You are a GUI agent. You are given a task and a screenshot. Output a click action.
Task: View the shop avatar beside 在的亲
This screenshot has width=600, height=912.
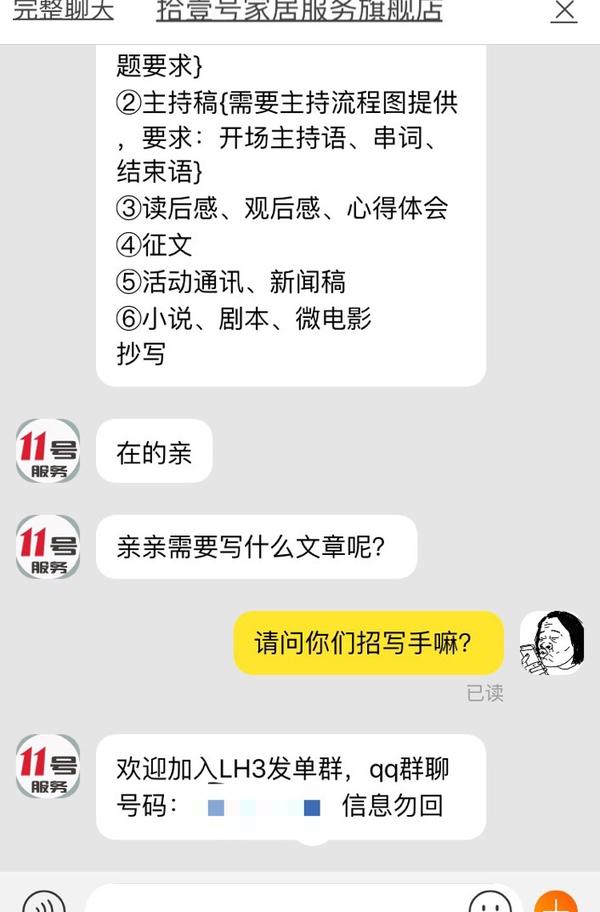click(x=48, y=451)
